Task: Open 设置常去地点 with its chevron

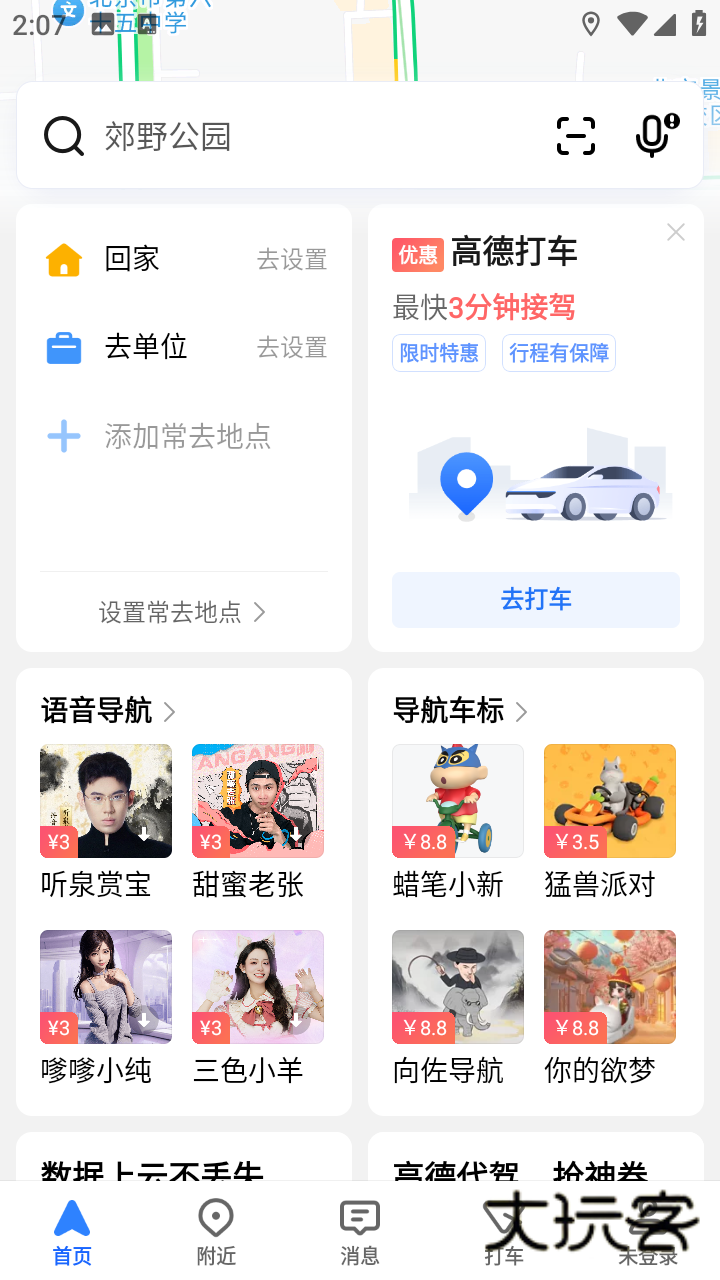Action: point(183,613)
